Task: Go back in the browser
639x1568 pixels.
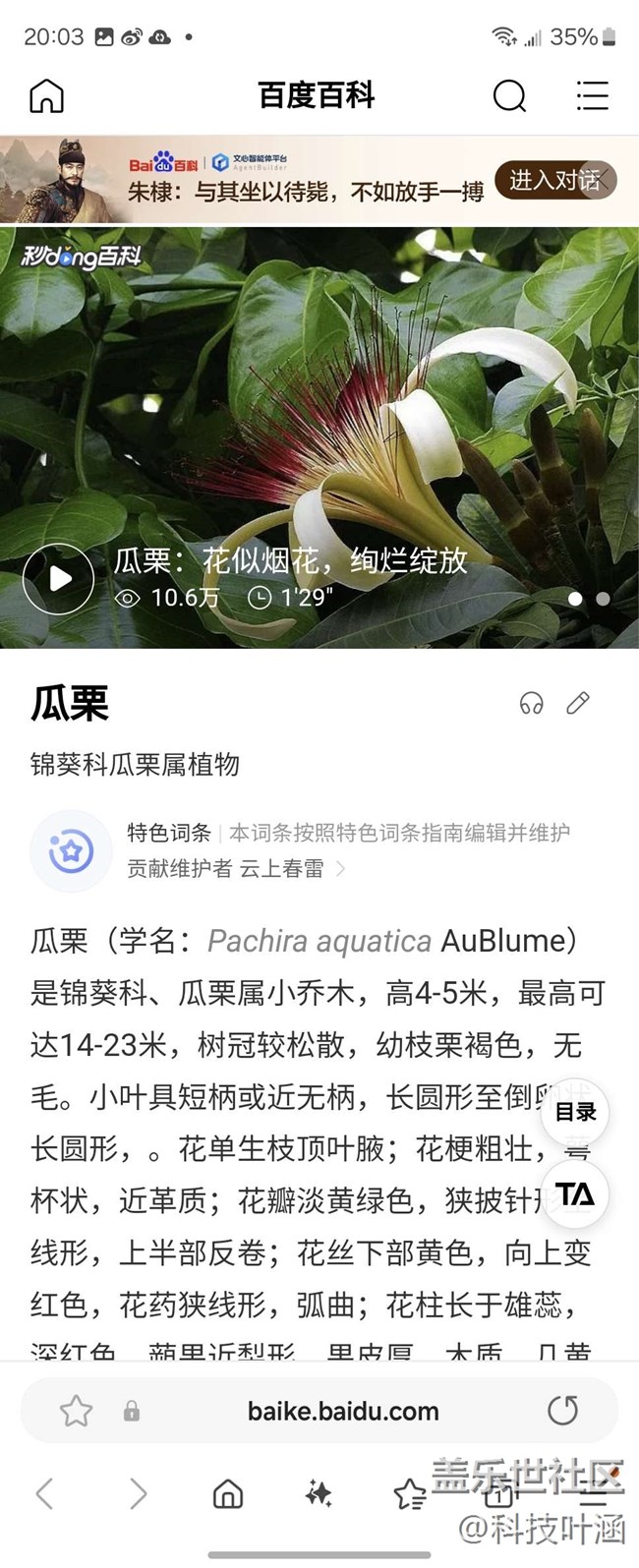Action: 44,1494
